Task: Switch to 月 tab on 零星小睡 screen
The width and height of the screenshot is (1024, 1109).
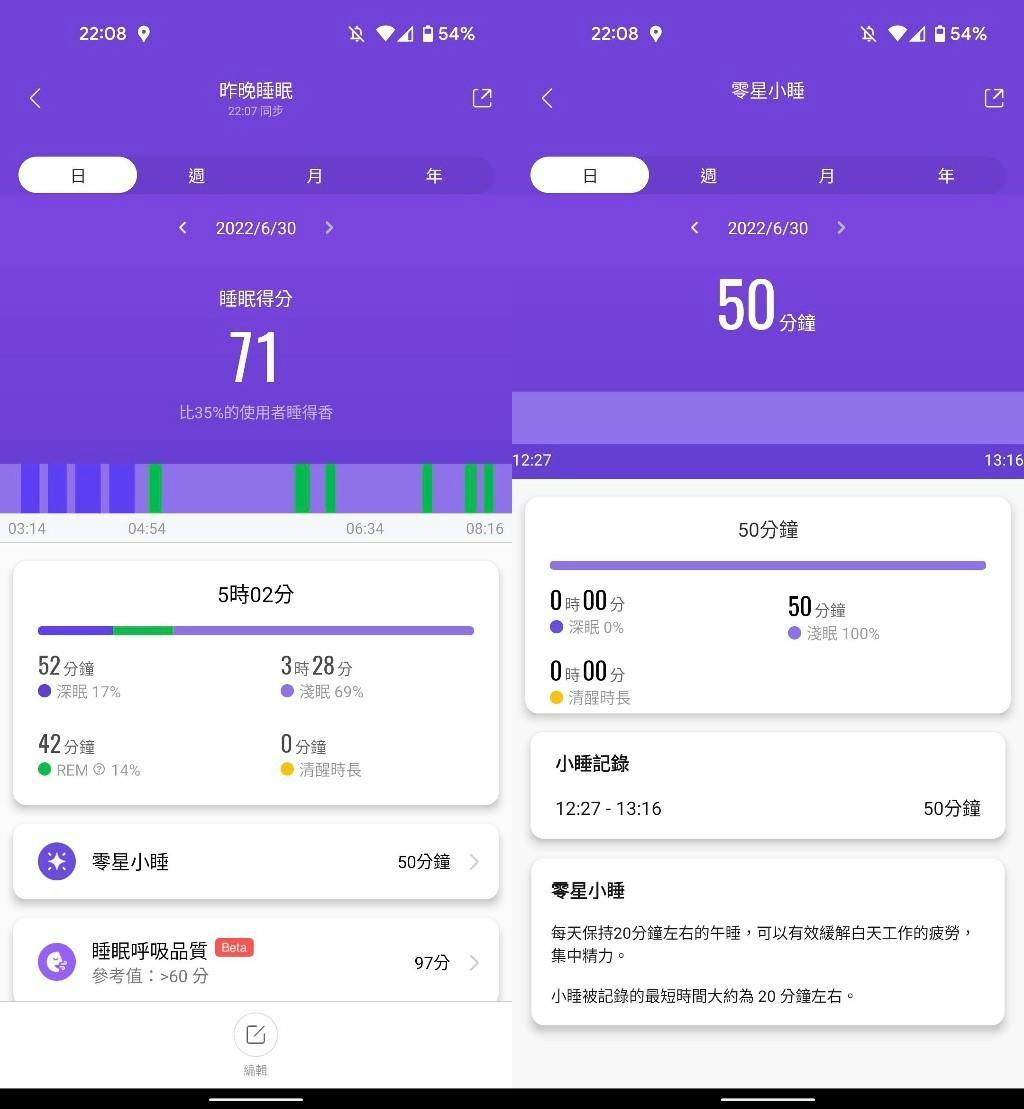Action: coord(827,176)
